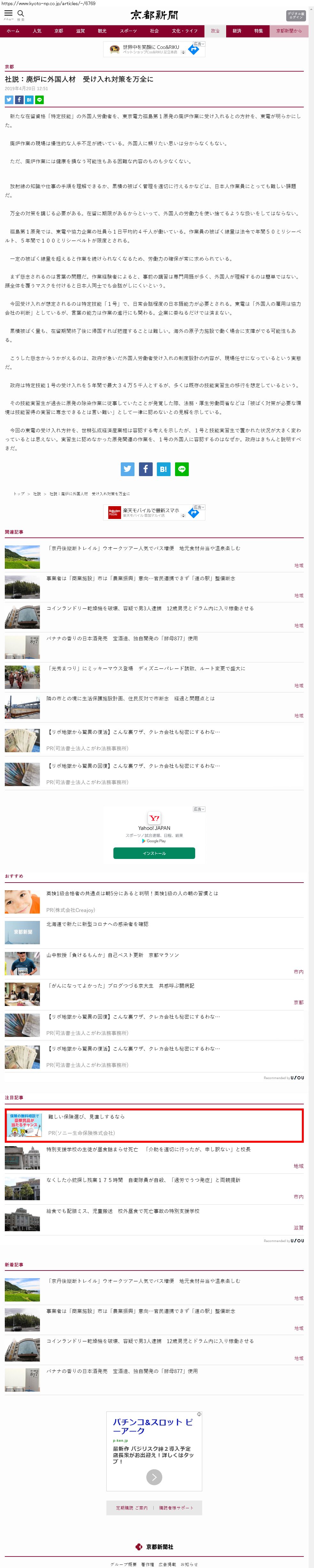
Task: Tap the large Facebook share button
Action: (145, 469)
